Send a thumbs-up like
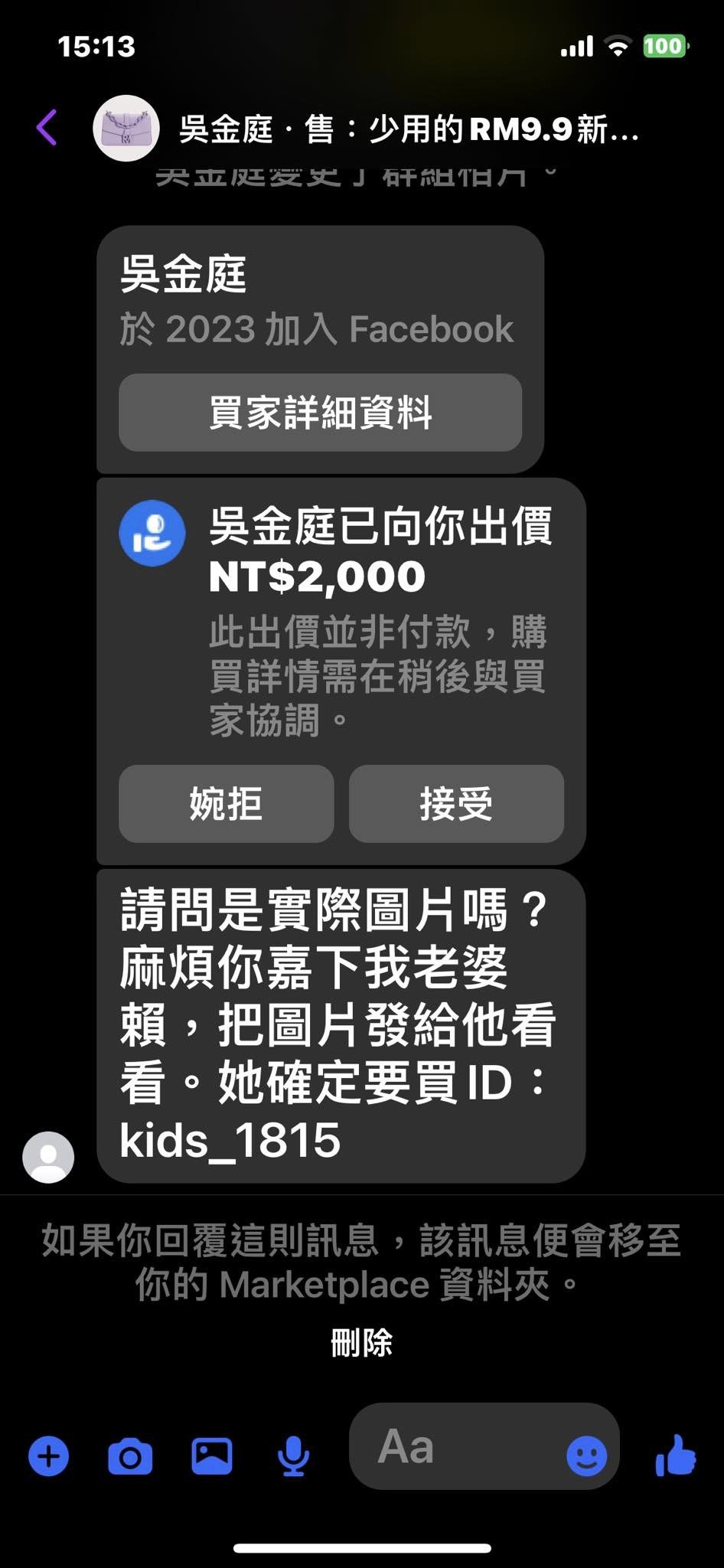The width and height of the screenshot is (724, 1568). click(x=676, y=1454)
